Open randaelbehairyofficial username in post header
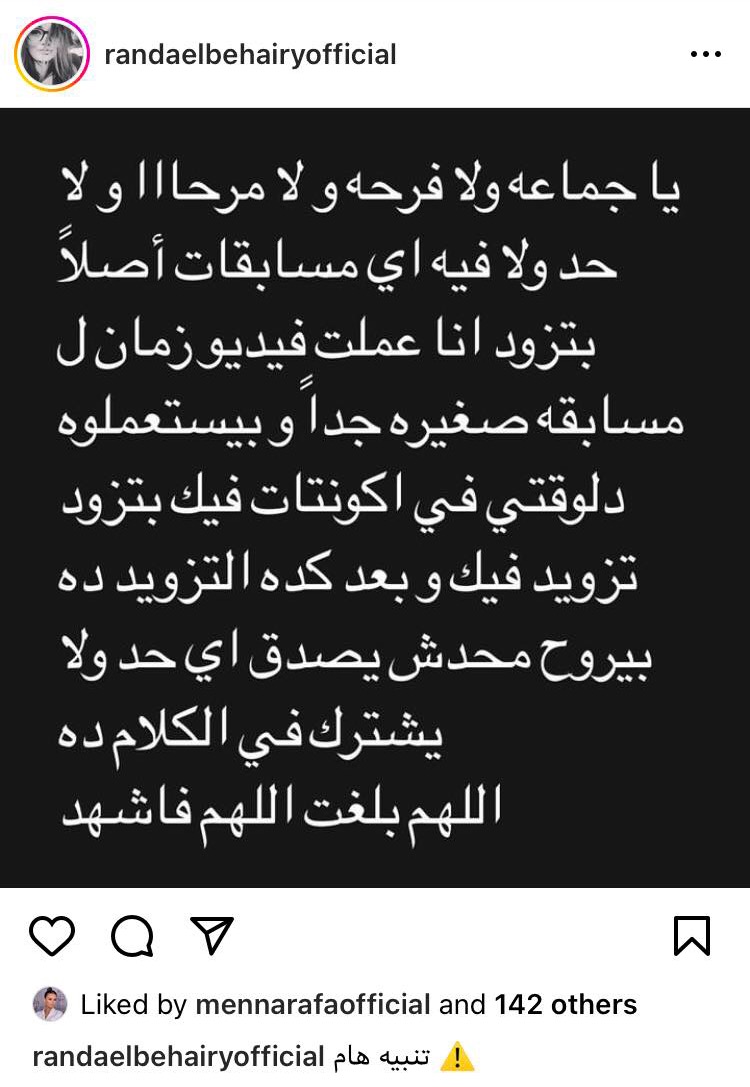Screen dimensions: 750x1087 [x=250, y=54]
